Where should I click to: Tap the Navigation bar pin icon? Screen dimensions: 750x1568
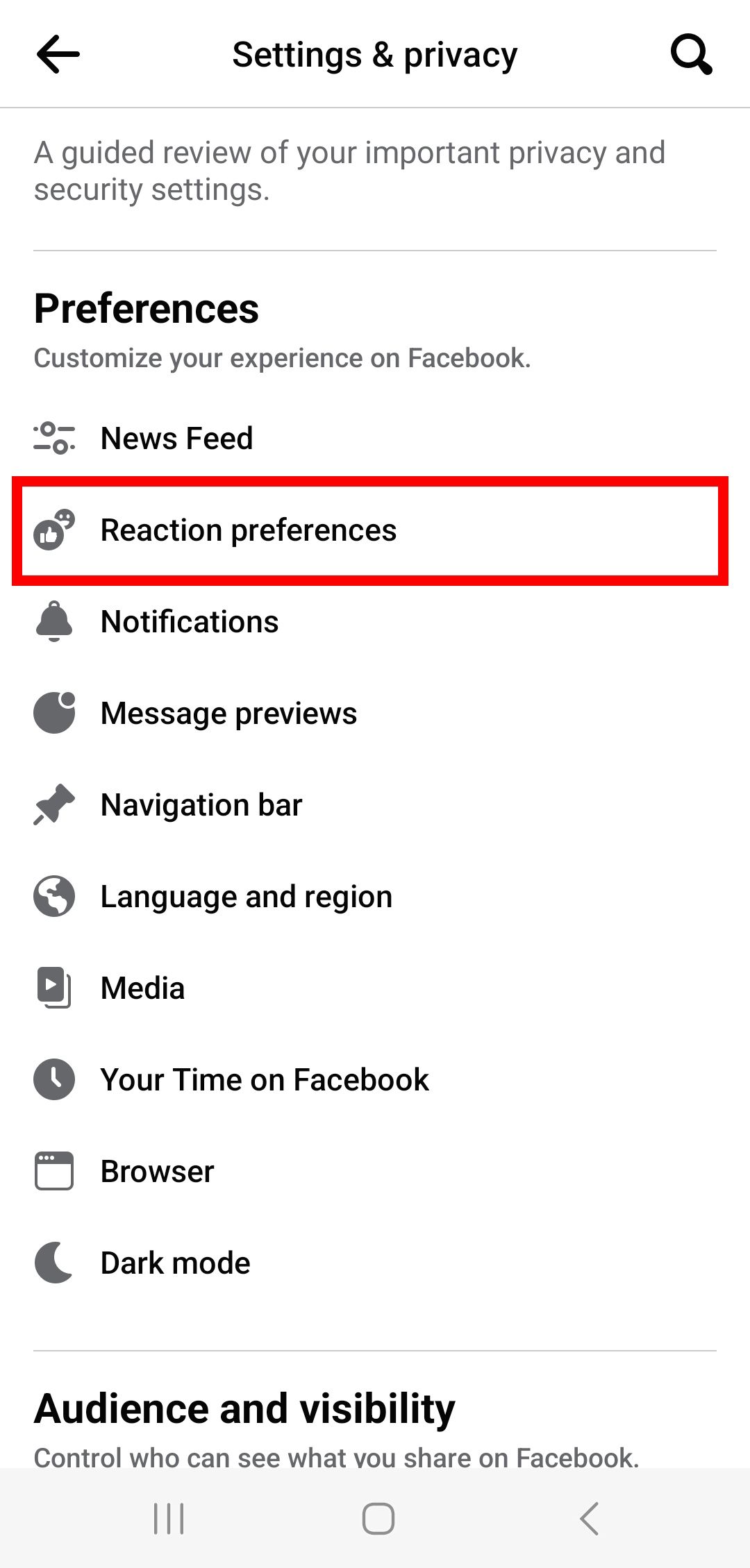[x=53, y=804]
